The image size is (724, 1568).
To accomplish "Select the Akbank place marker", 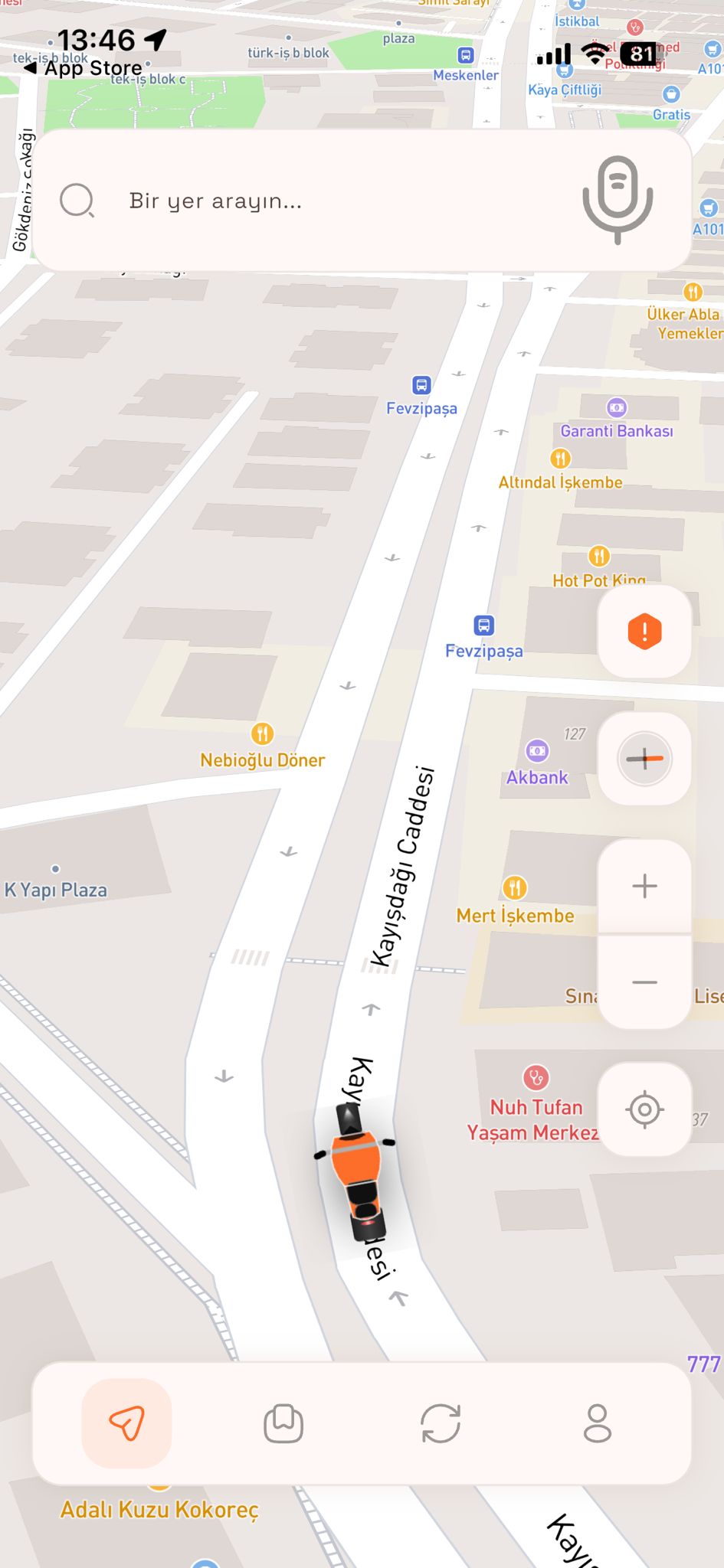I will pos(537,751).
